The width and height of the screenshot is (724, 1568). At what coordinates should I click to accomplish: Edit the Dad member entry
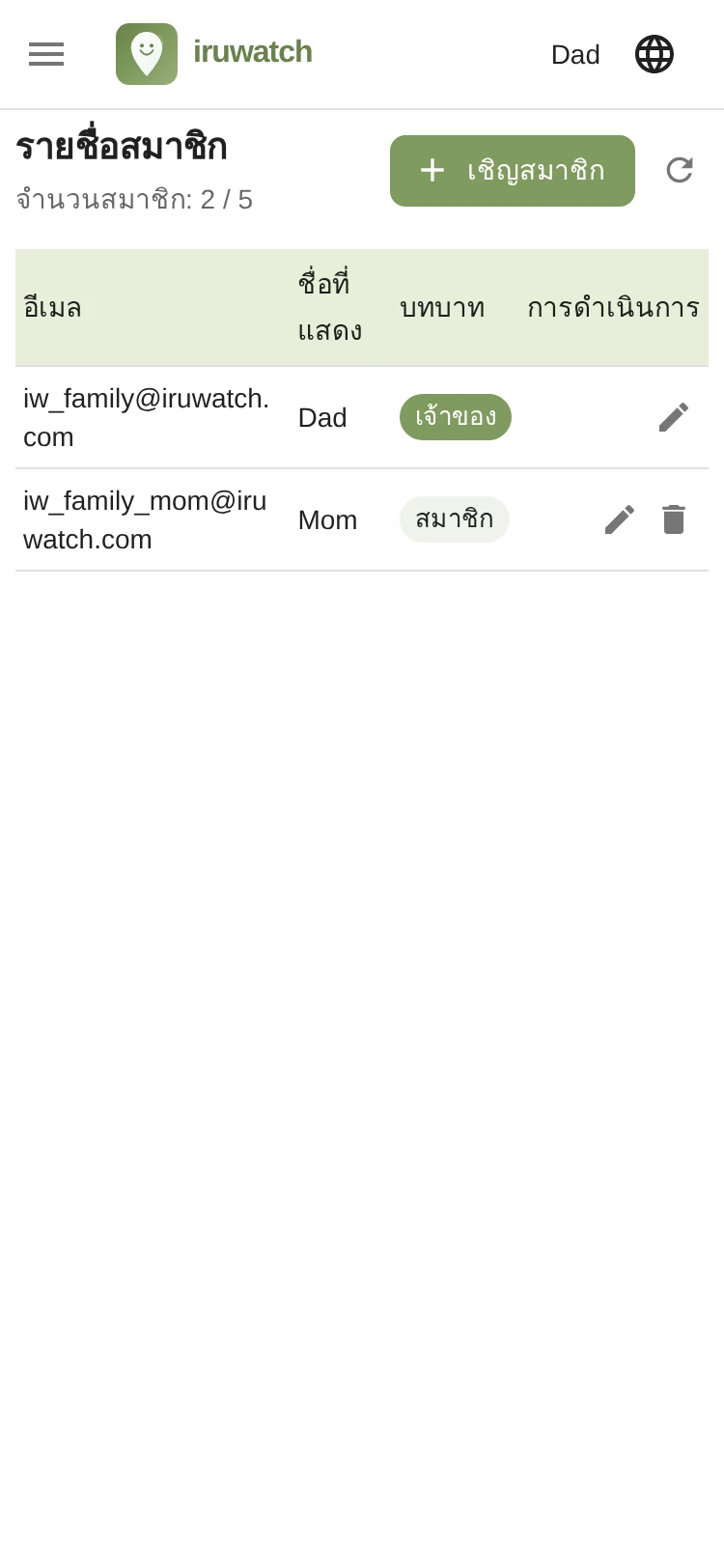(x=674, y=417)
